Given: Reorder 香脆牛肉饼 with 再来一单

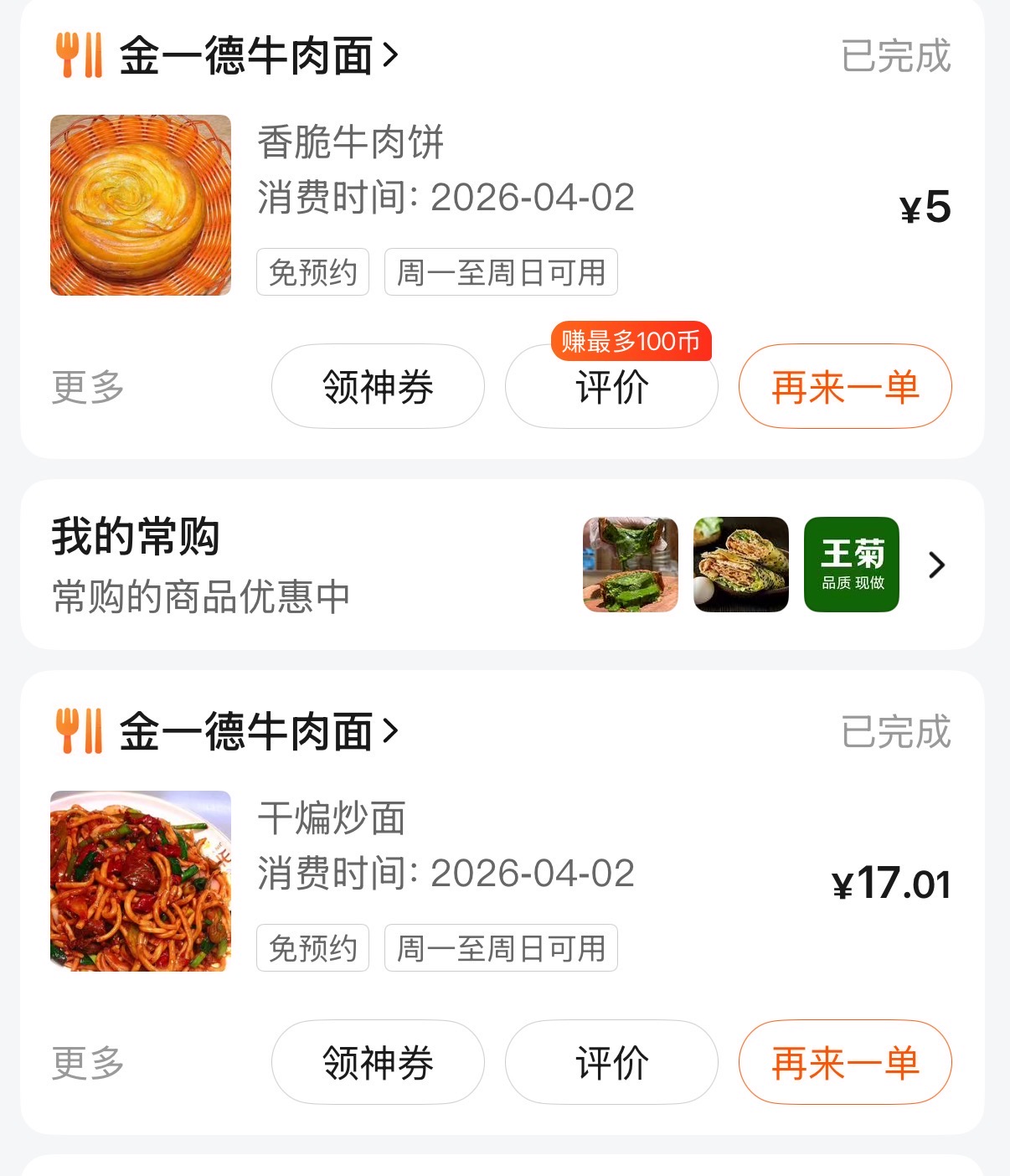Looking at the screenshot, I should [x=845, y=387].
